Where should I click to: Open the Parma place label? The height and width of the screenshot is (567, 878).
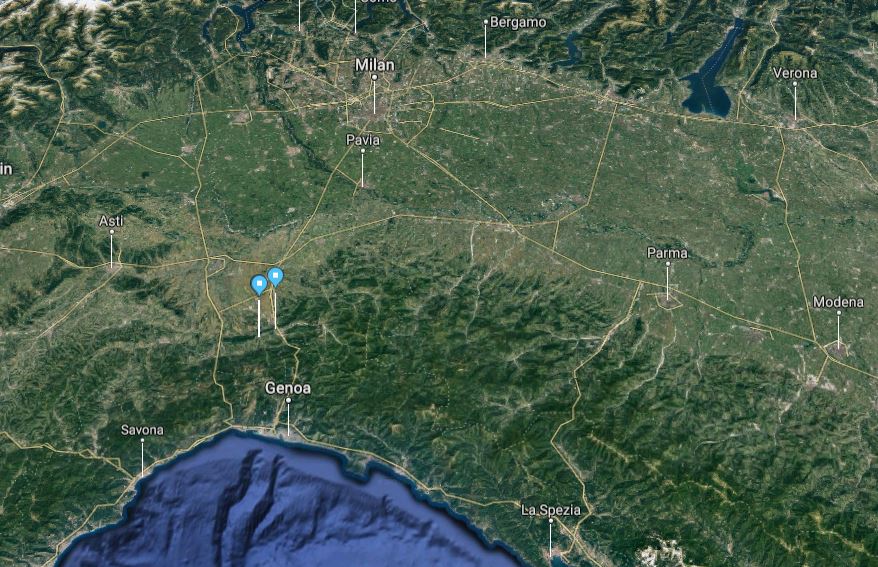click(667, 253)
